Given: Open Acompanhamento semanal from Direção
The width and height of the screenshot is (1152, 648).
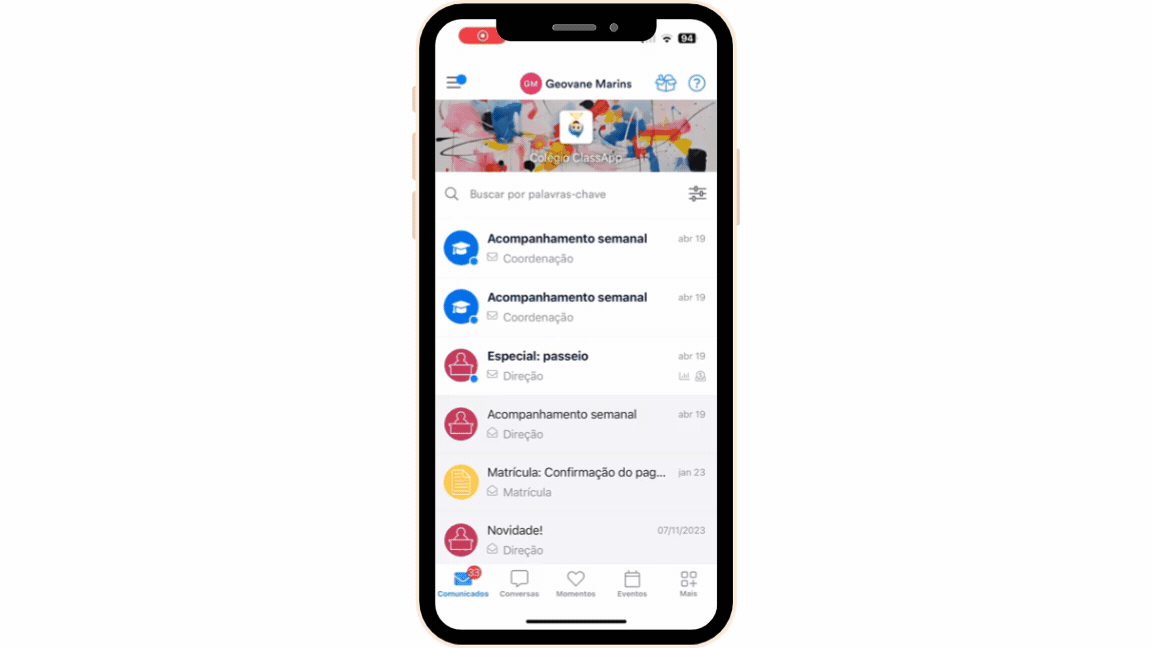Looking at the screenshot, I should (575, 424).
